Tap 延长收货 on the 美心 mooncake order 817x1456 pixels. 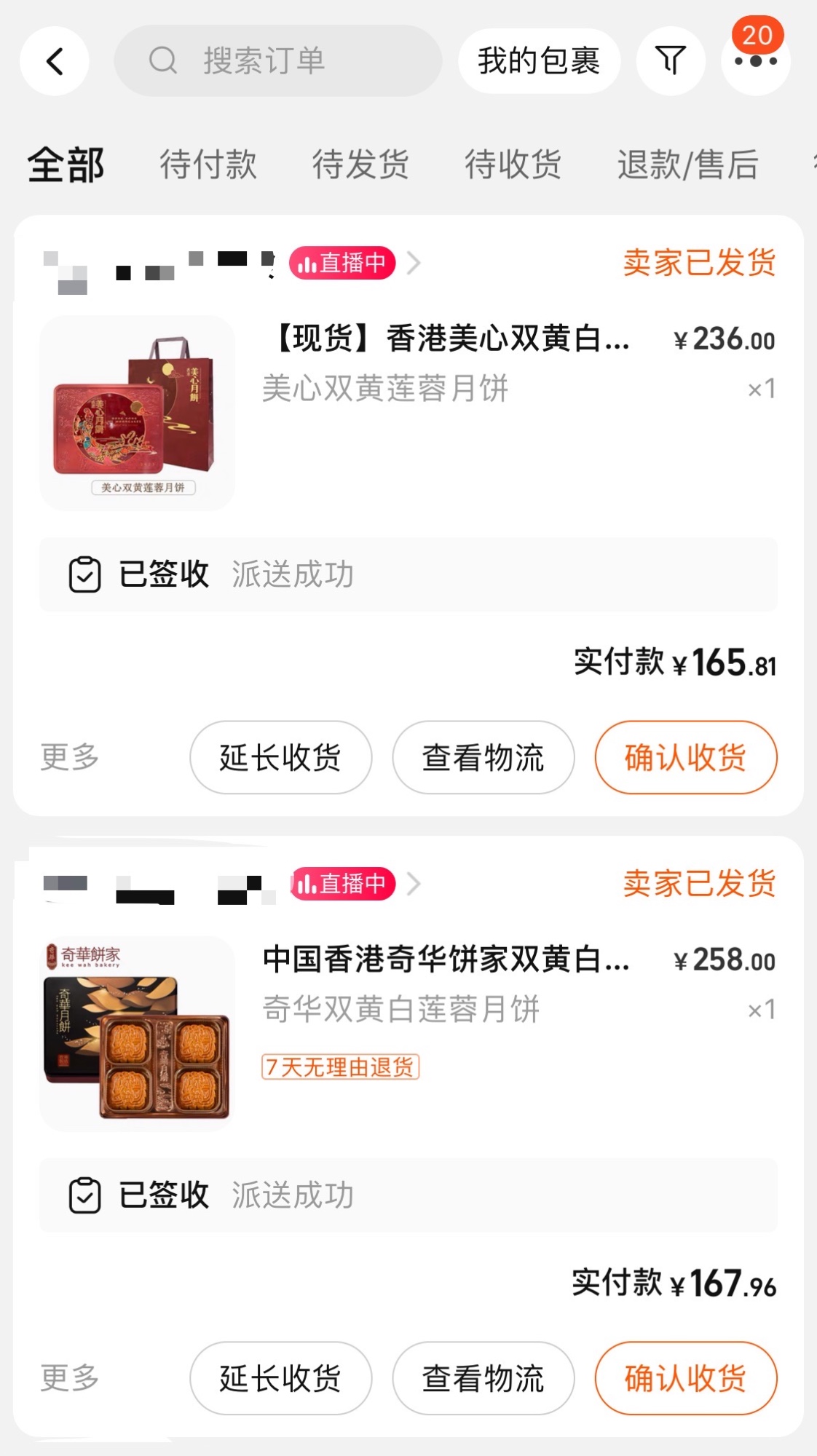pos(280,757)
